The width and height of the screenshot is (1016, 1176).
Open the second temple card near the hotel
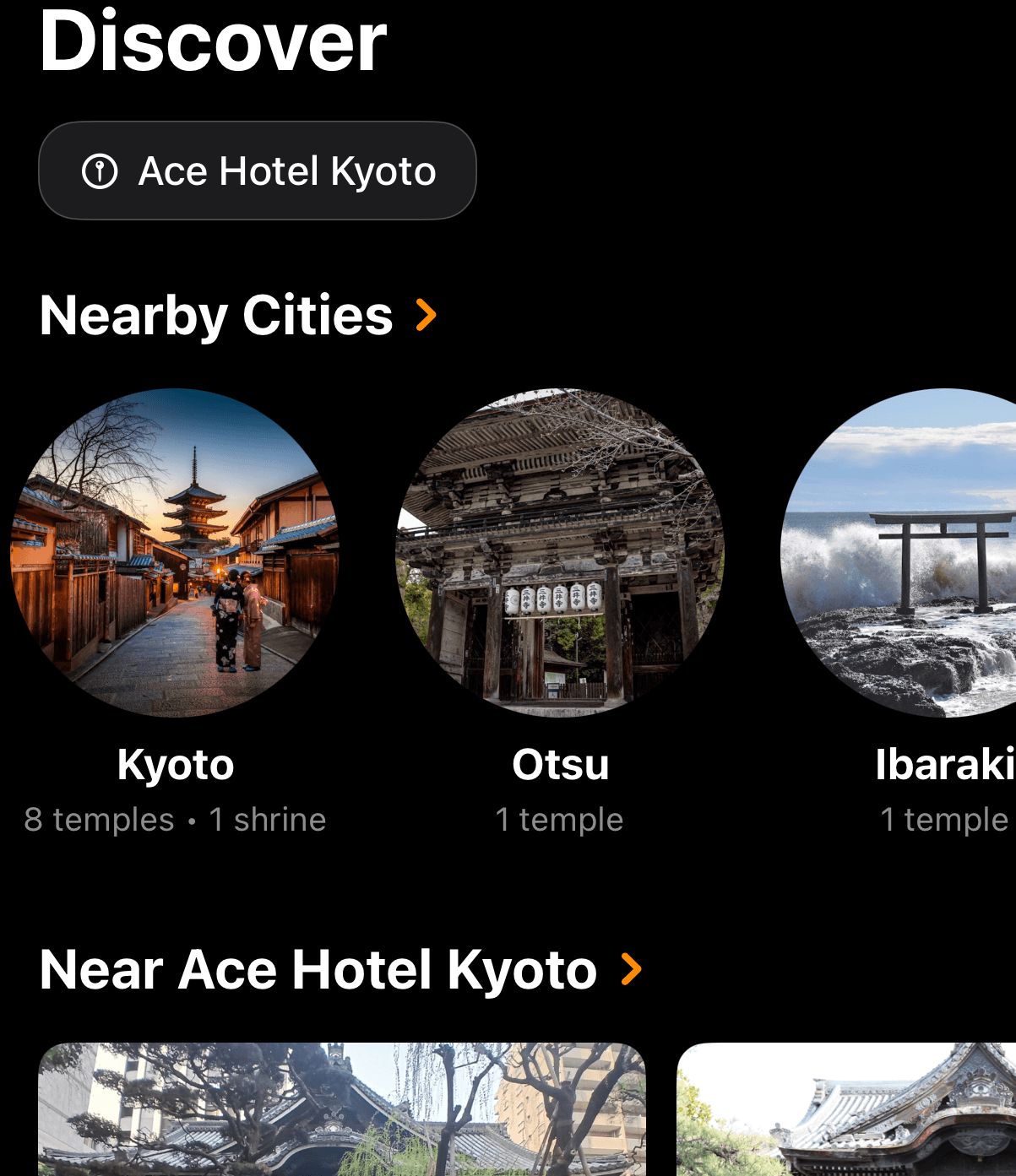[x=846, y=1109]
